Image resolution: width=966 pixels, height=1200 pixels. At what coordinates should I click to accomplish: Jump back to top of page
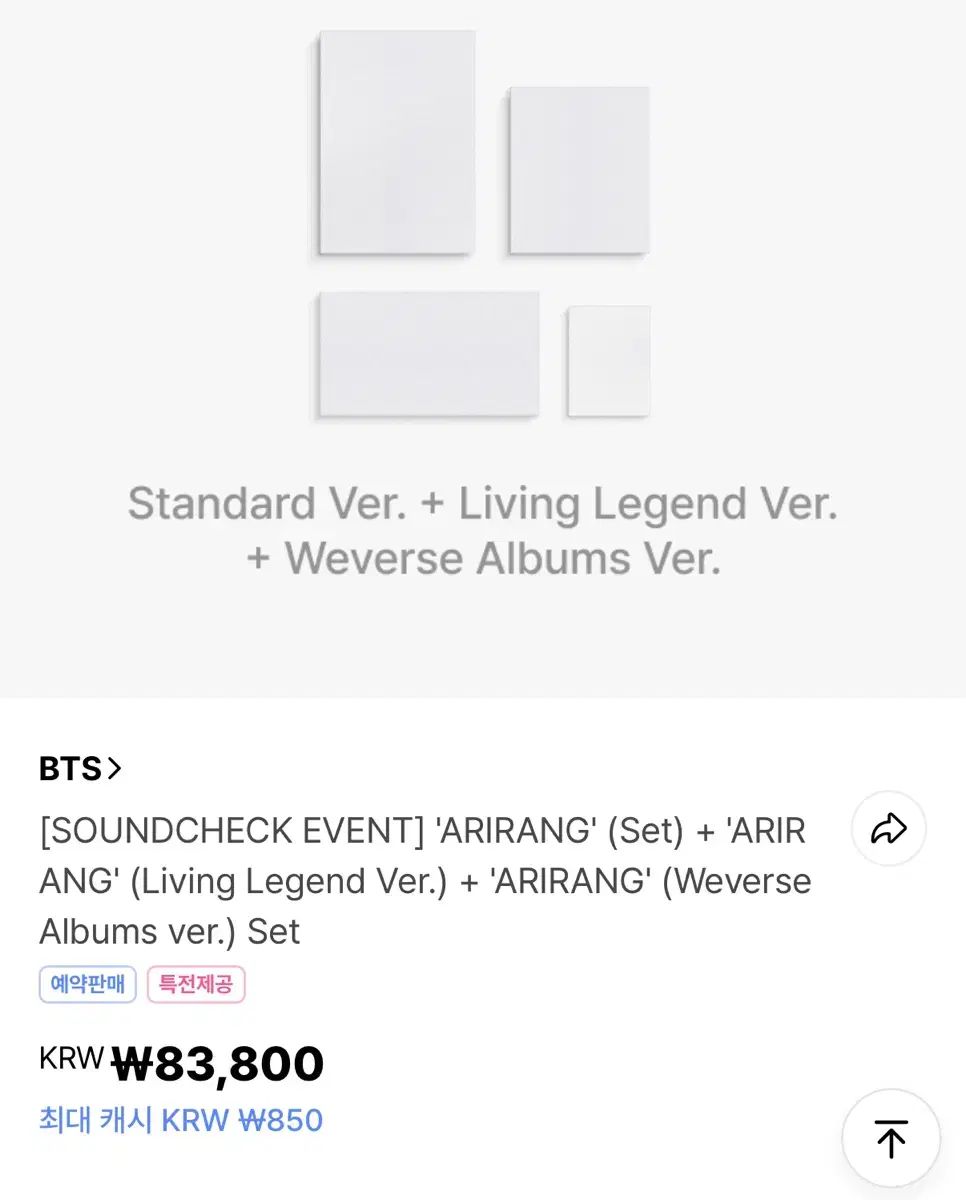(890, 1138)
